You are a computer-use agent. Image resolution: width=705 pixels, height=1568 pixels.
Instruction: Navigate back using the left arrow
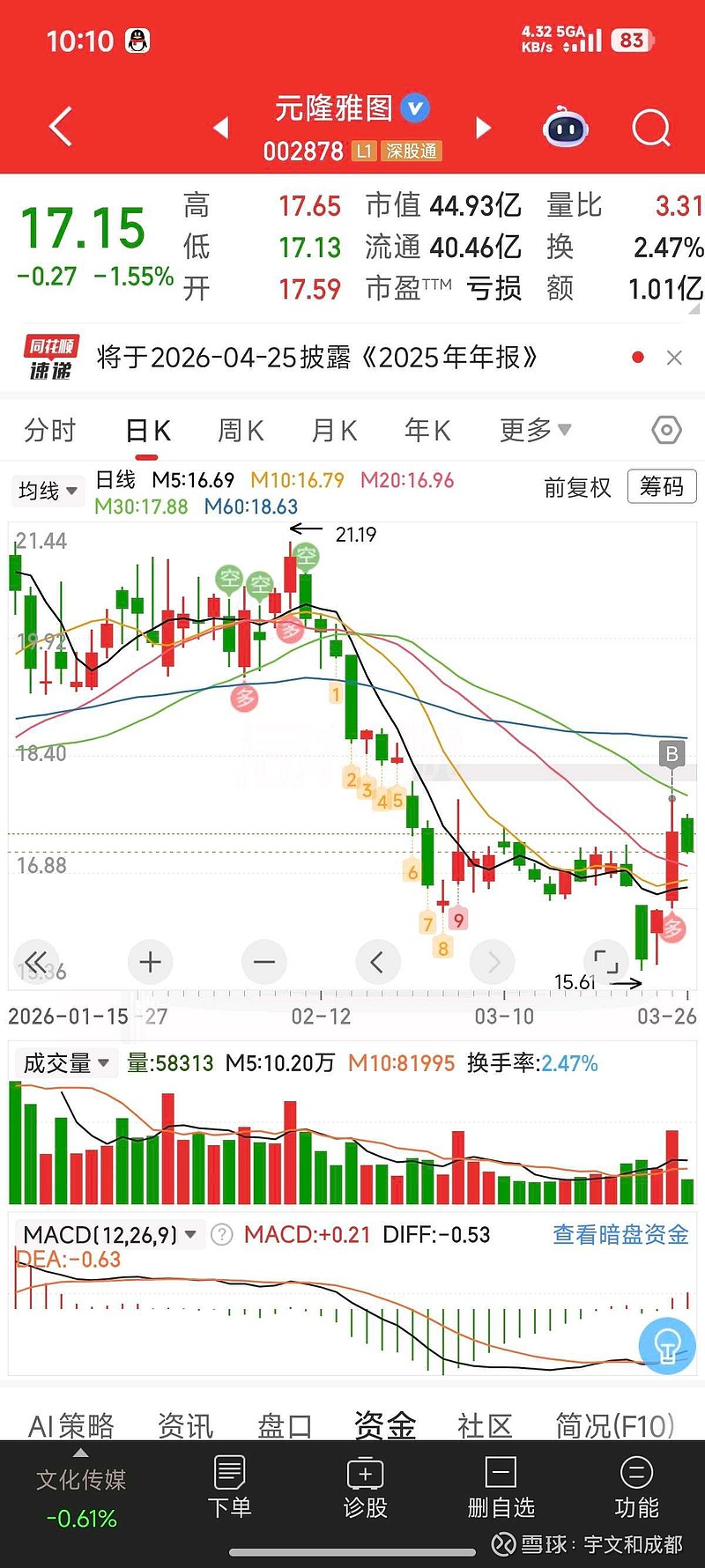[59, 127]
